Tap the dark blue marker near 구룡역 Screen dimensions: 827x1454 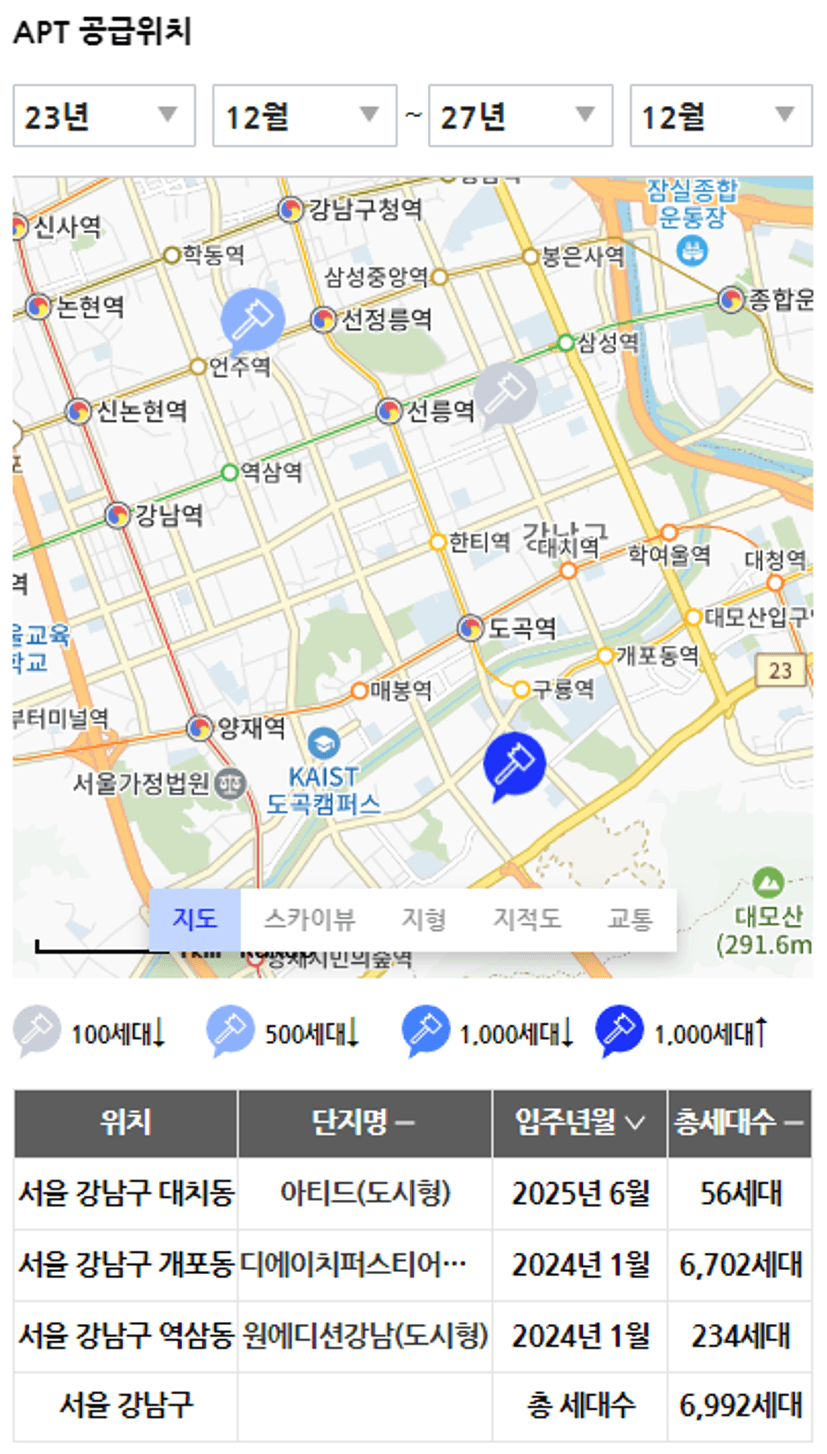tap(514, 762)
